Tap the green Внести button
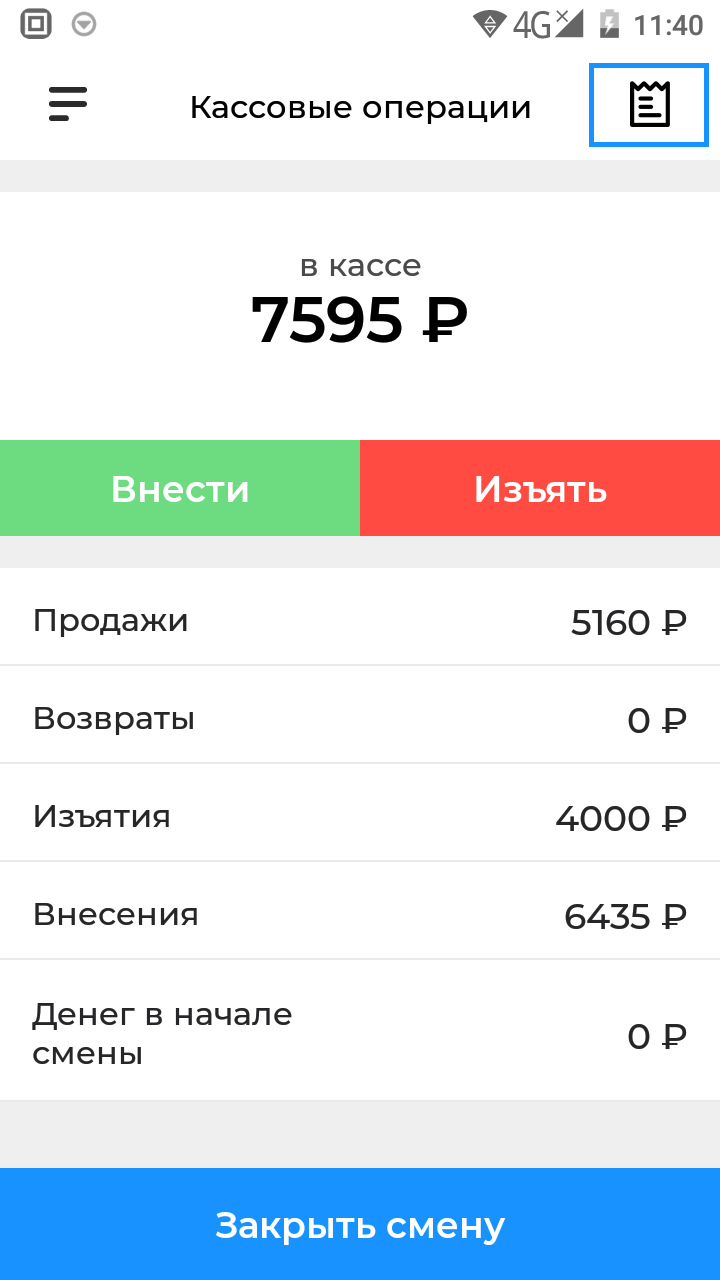The image size is (720, 1280). coord(180,488)
